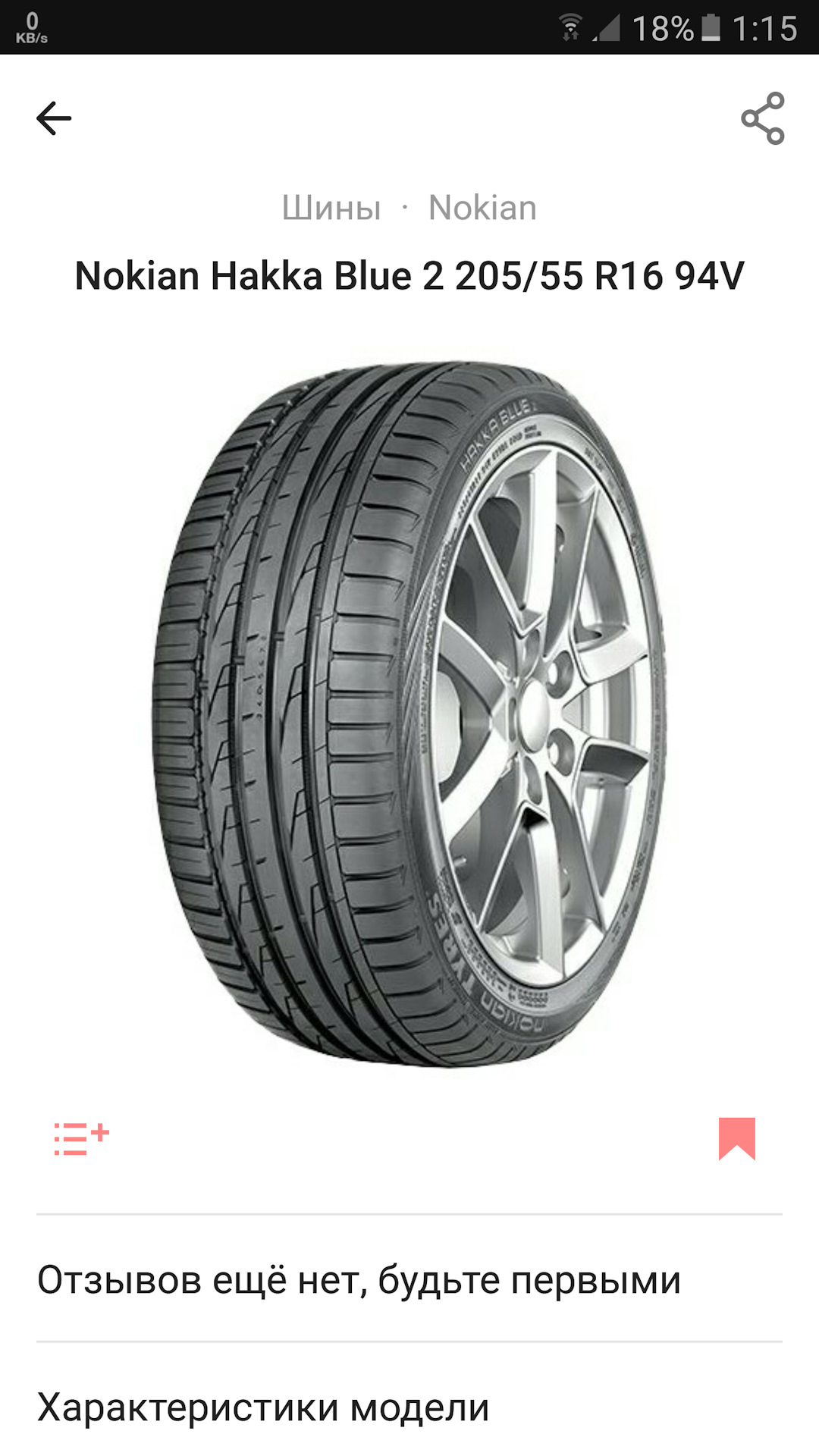819x1456 pixels.
Task: Toggle the bookmark for this tire
Action: [736, 1138]
